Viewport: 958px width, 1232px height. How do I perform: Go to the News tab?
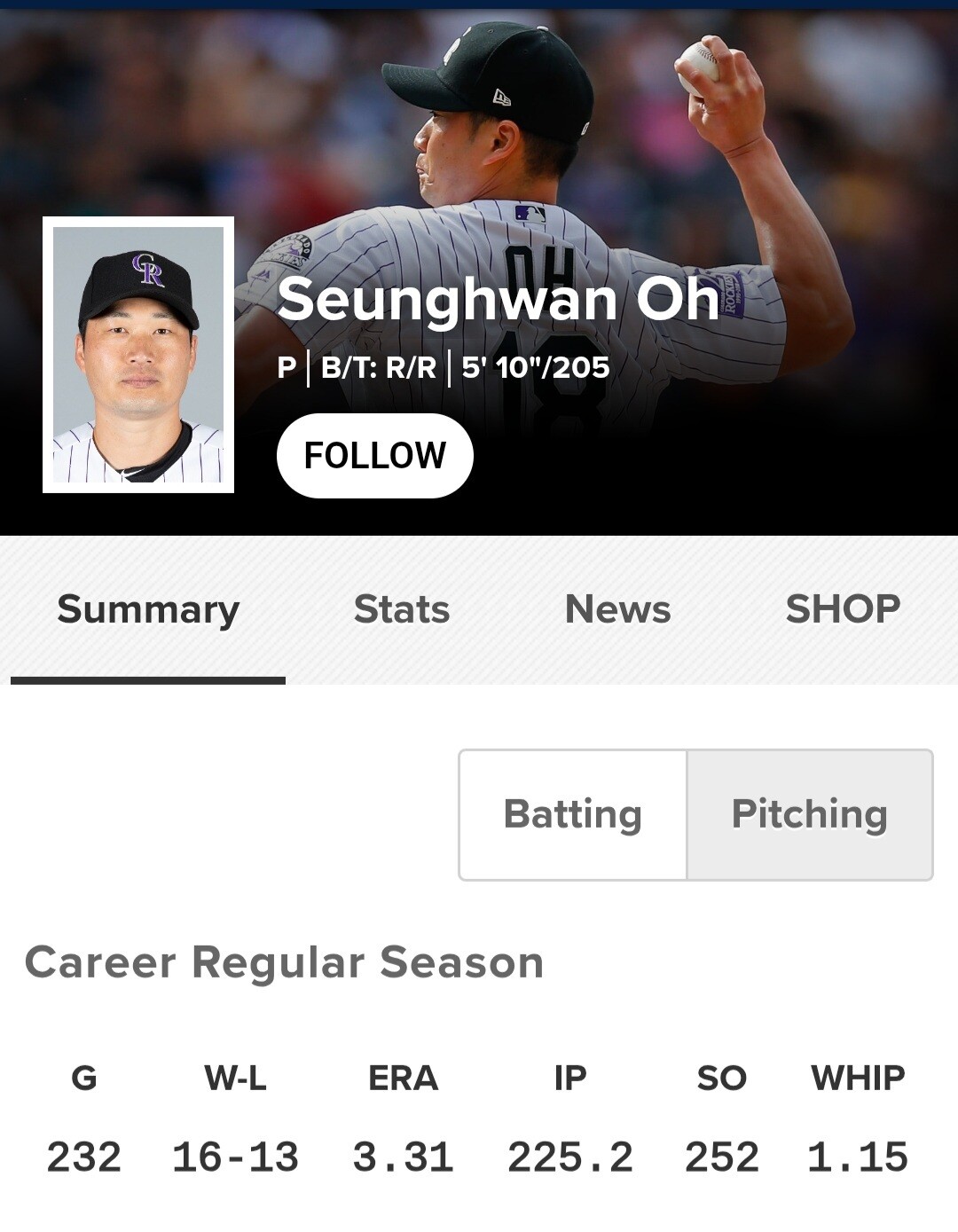[617, 609]
